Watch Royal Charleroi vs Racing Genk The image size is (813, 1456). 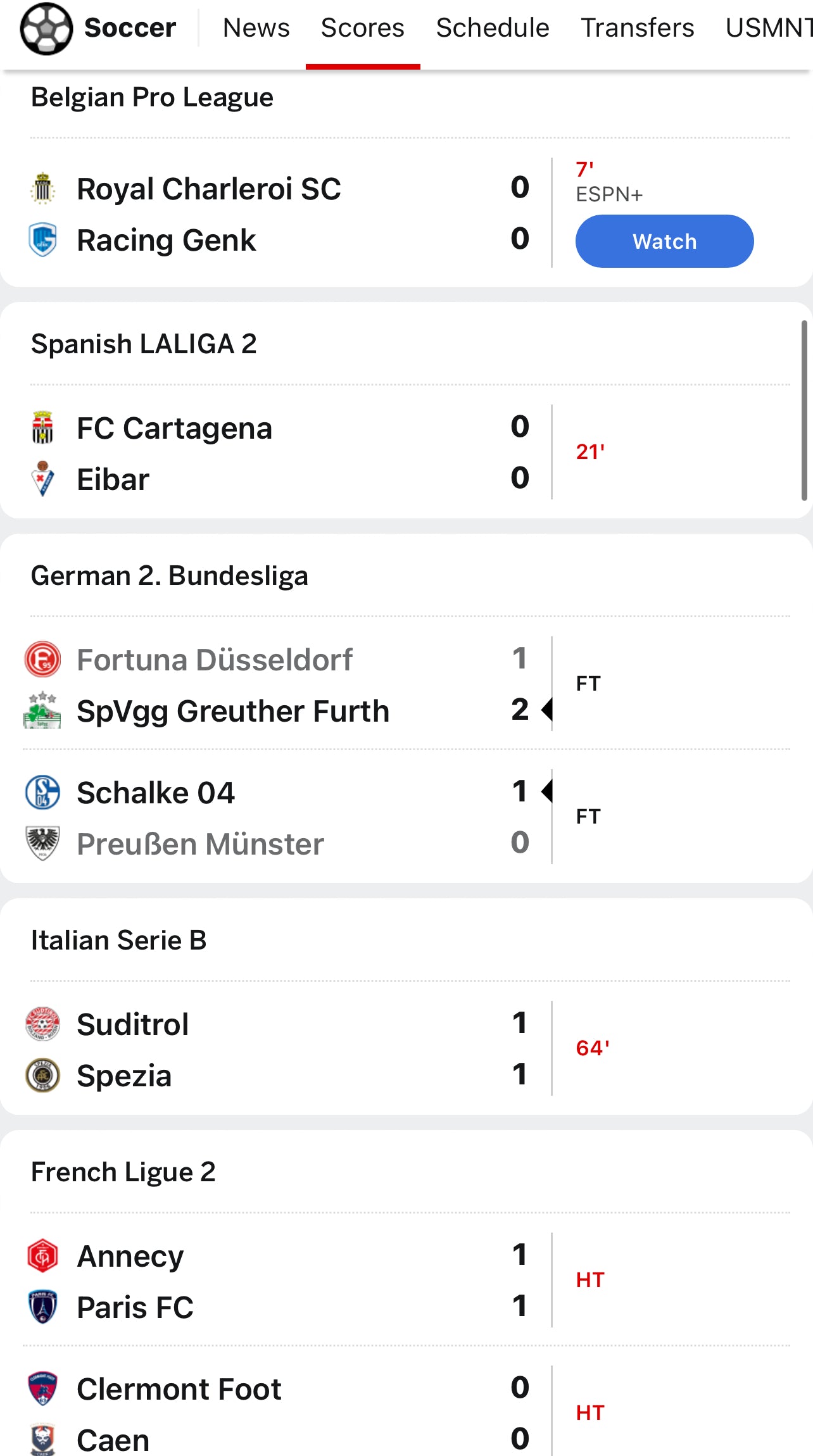coord(664,241)
